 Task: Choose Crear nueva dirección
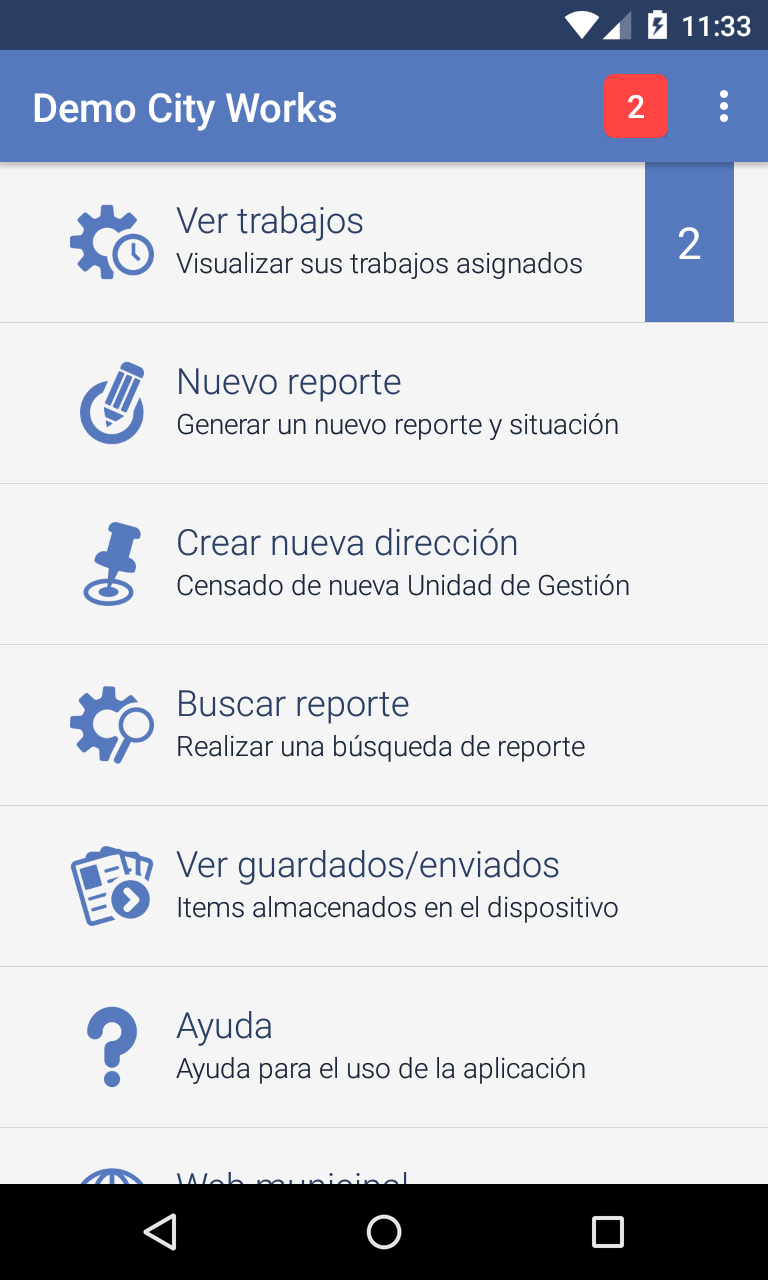point(384,564)
